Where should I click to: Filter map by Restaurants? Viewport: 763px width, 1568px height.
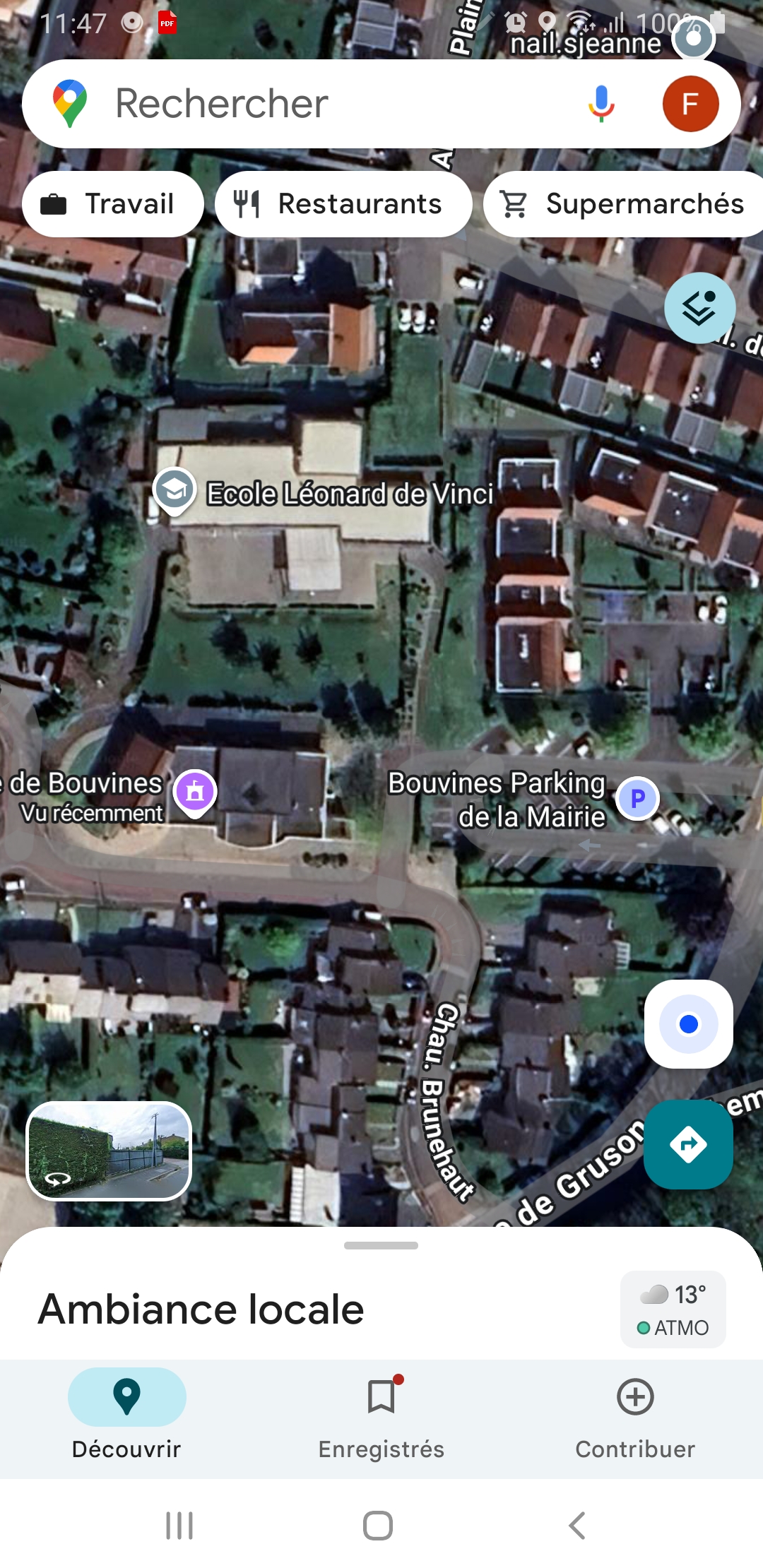coord(343,204)
